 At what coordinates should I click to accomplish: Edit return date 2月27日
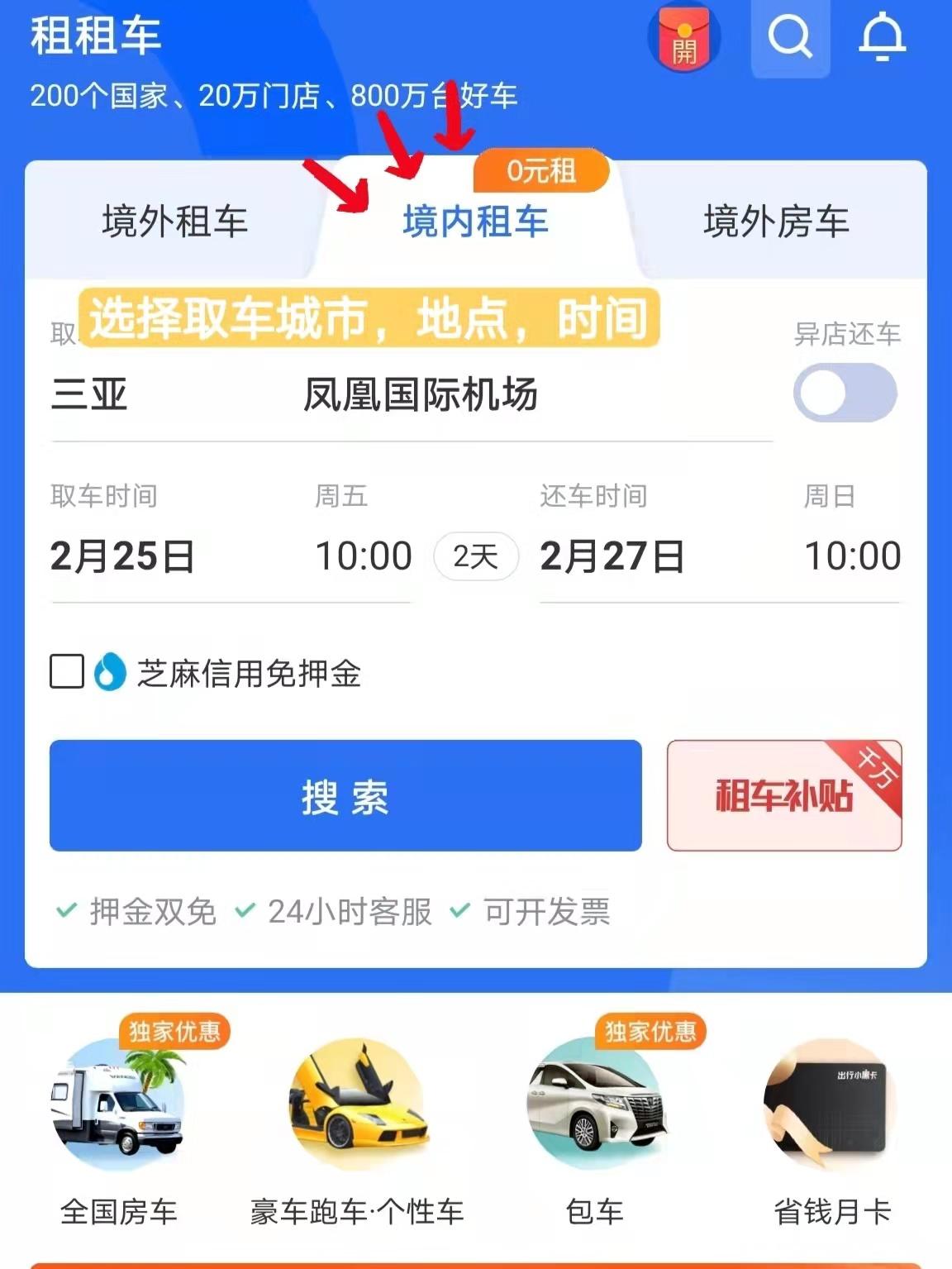coord(612,556)
